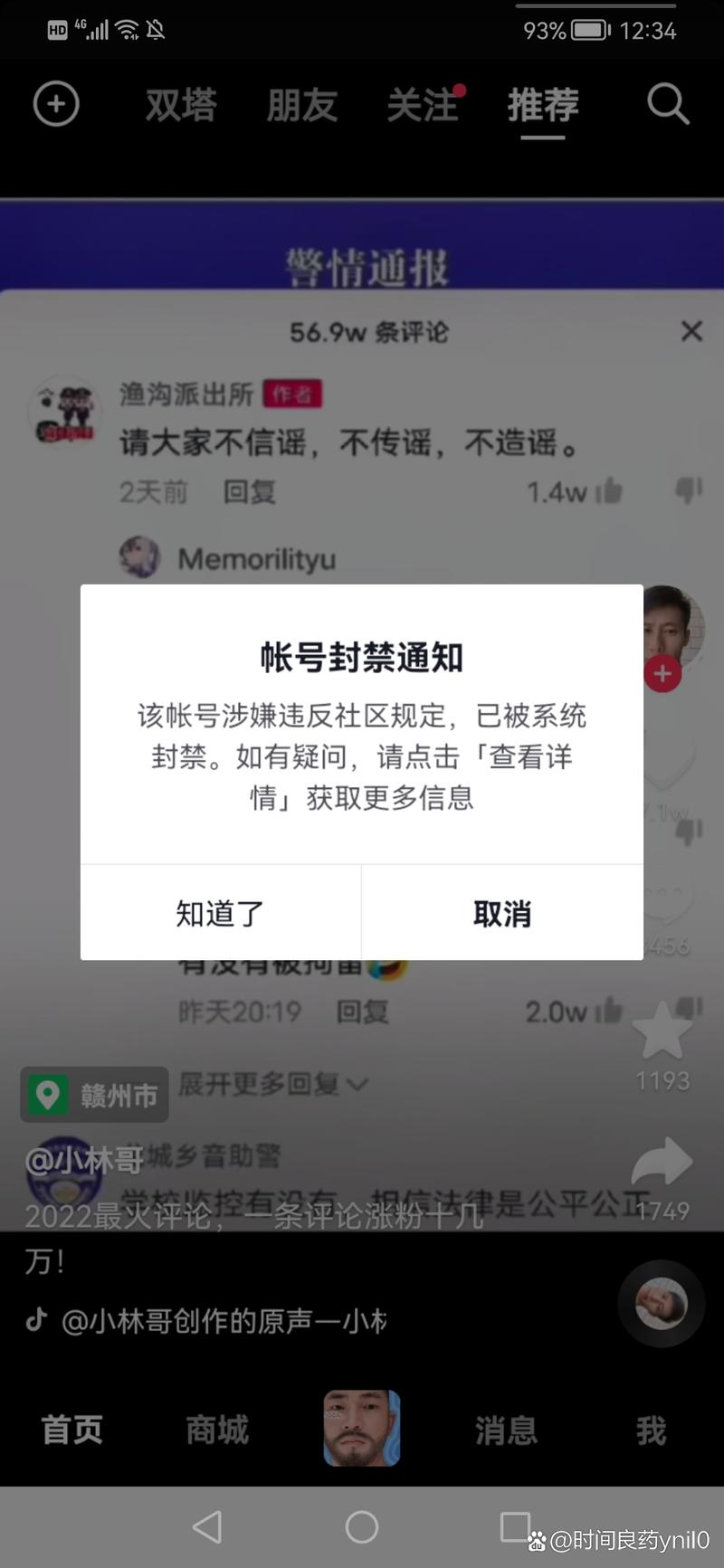This screenshot has width=724, height=1568.
Task: Open the 商城 tab
Action: (217, 1430)
